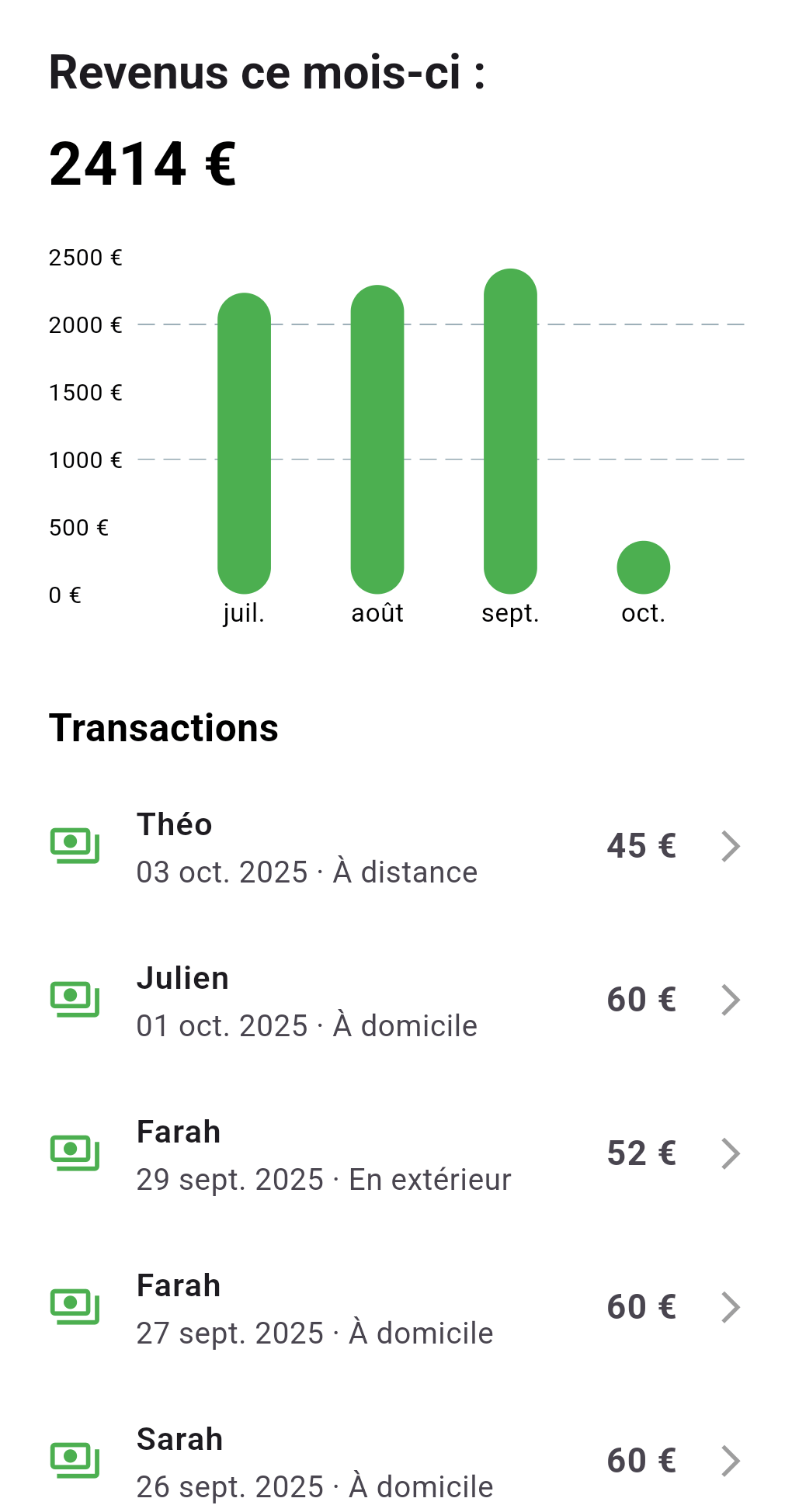The image size is (785, 1512).
Task: View Julien's 60 € transaction details
Action: point(392,1000)
